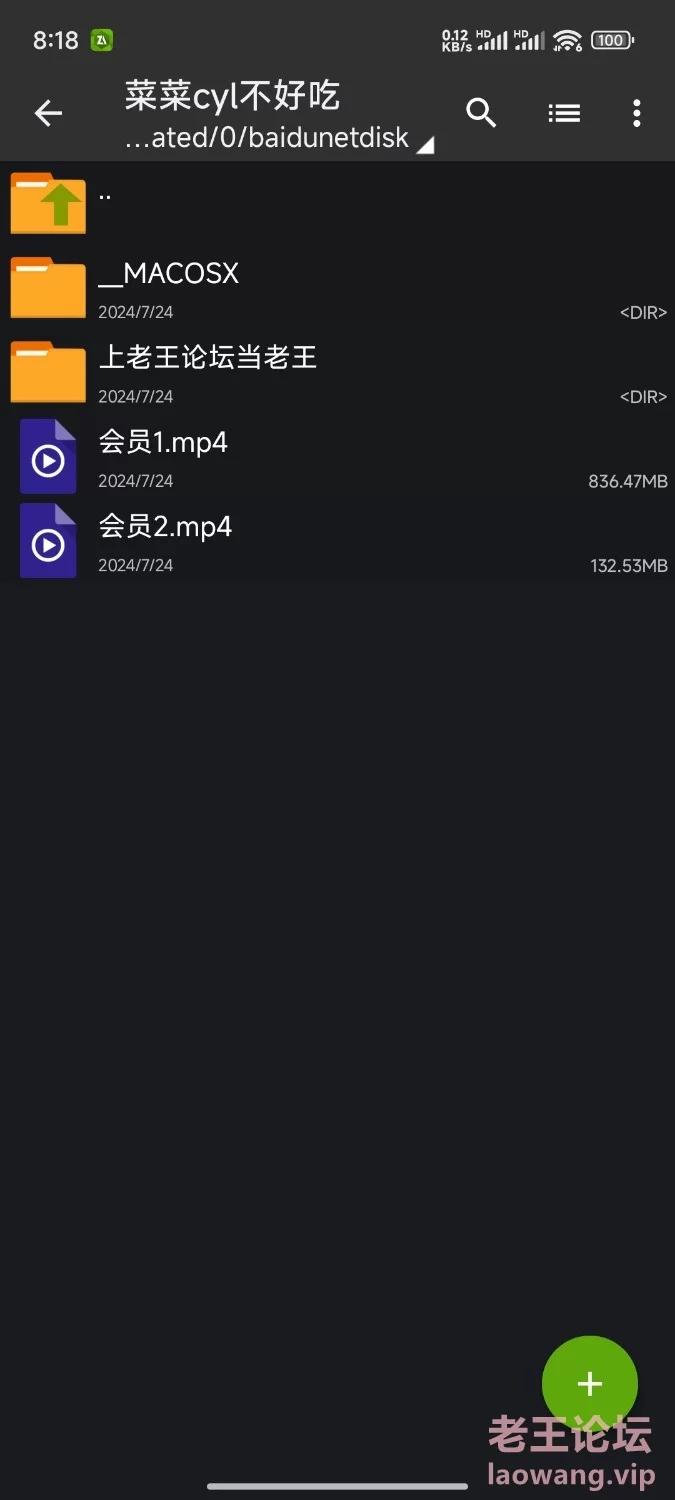Tap the green plus add button

(589, 1383)
